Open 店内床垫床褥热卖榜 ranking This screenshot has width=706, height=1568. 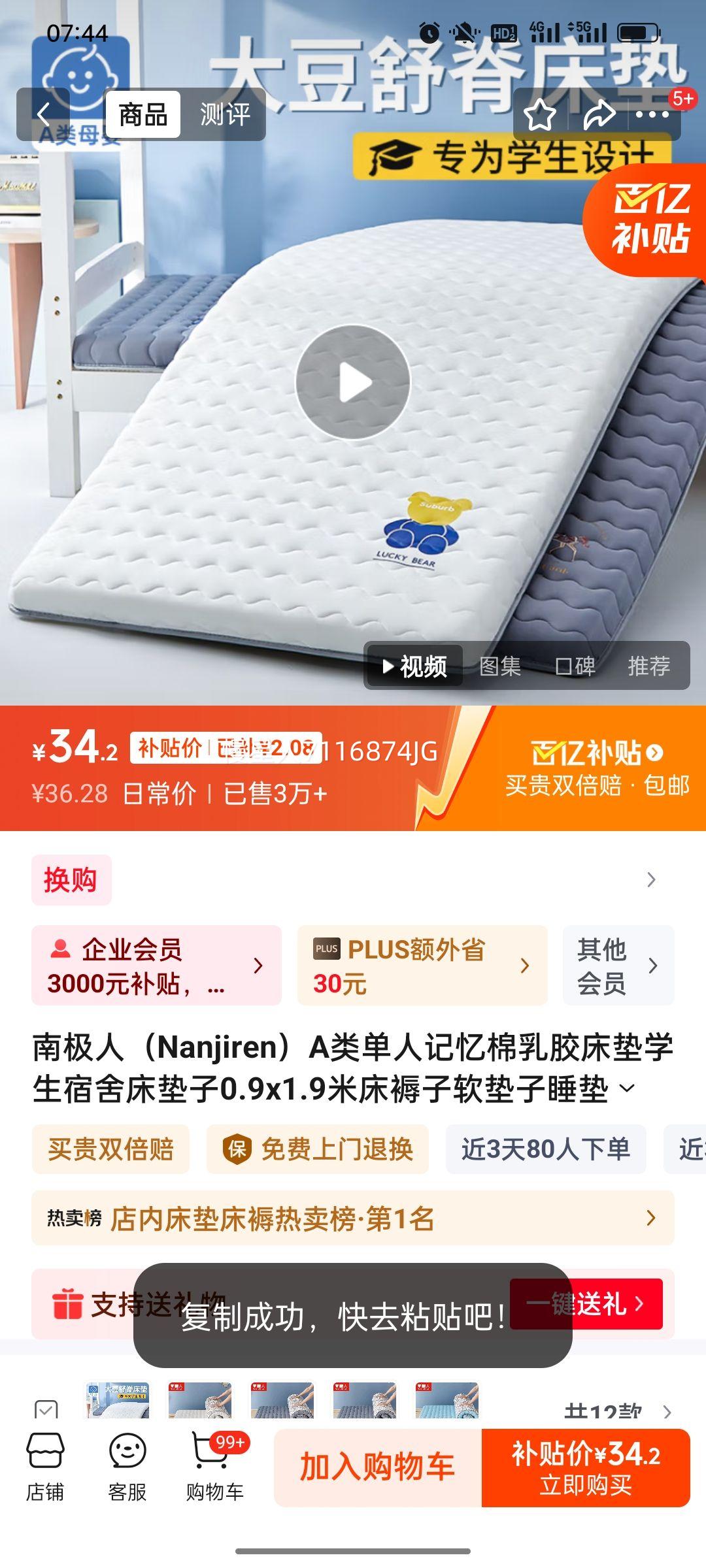[353, 1218]
